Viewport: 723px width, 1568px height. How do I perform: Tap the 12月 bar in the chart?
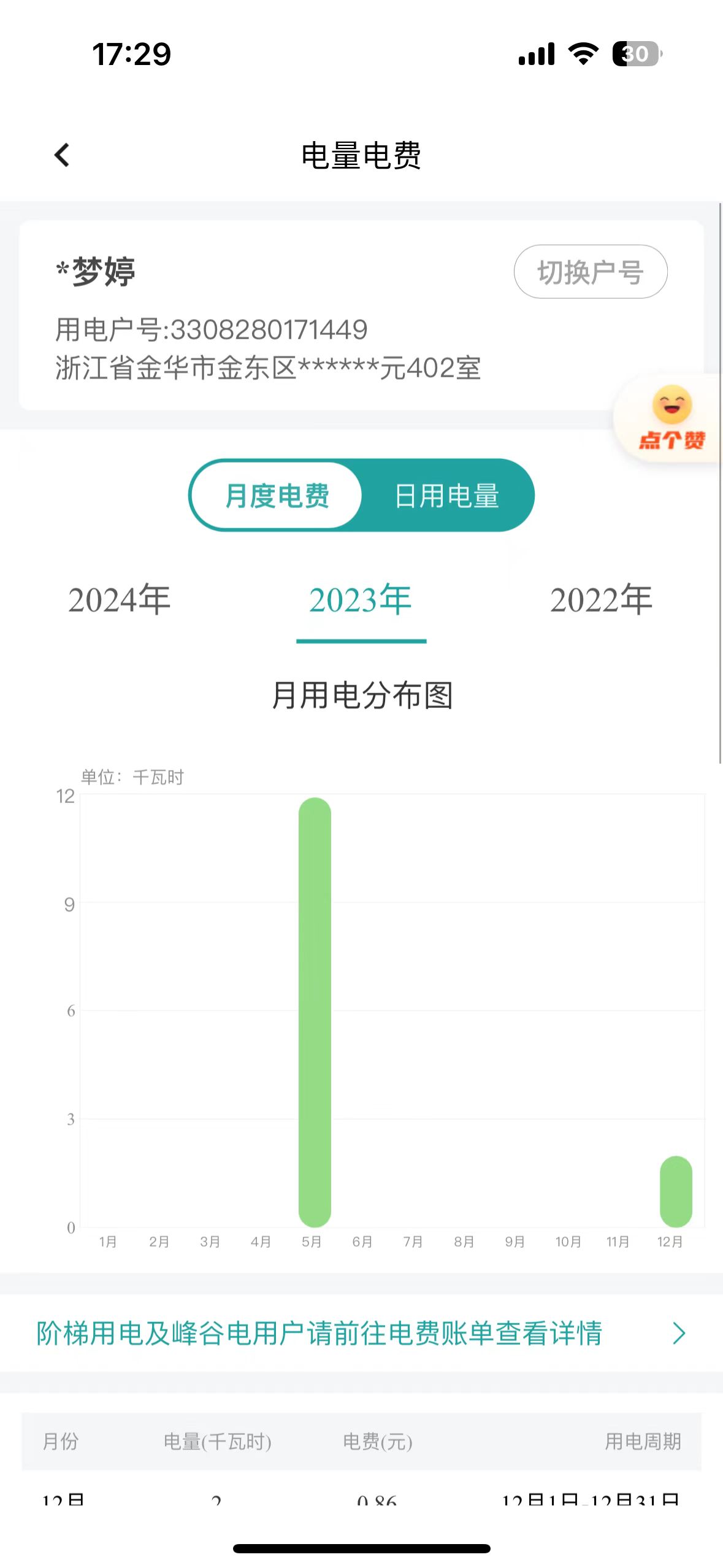click(676, 1191)
